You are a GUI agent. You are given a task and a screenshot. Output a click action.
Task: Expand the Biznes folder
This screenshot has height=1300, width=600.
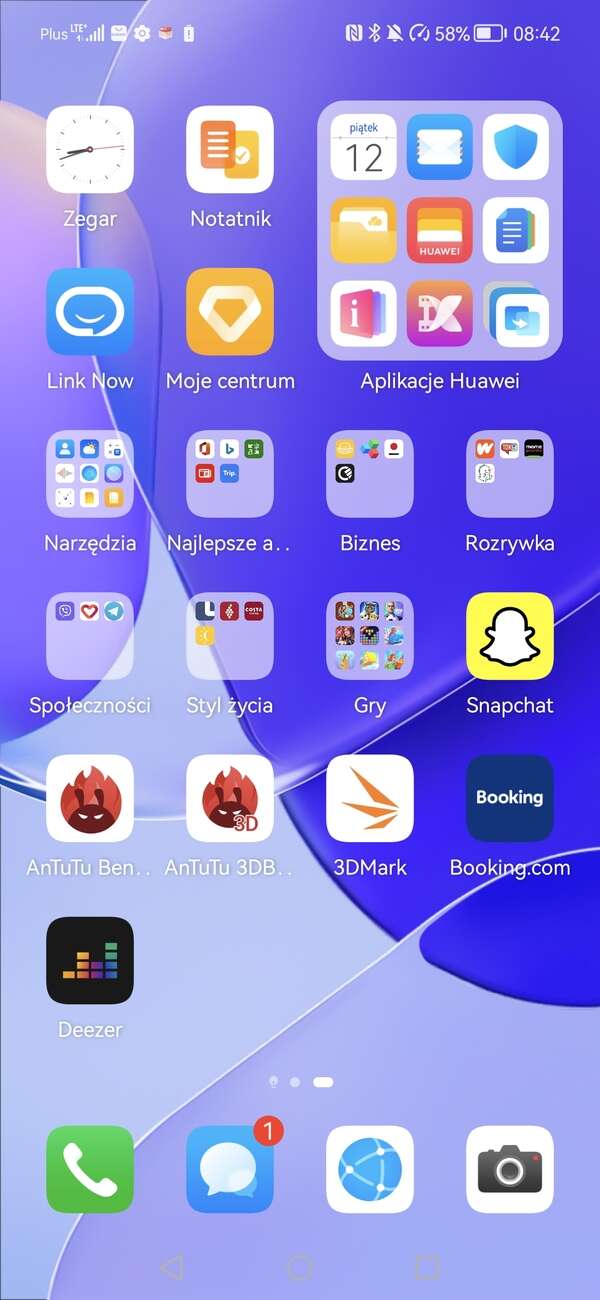[x=370, y=473]
